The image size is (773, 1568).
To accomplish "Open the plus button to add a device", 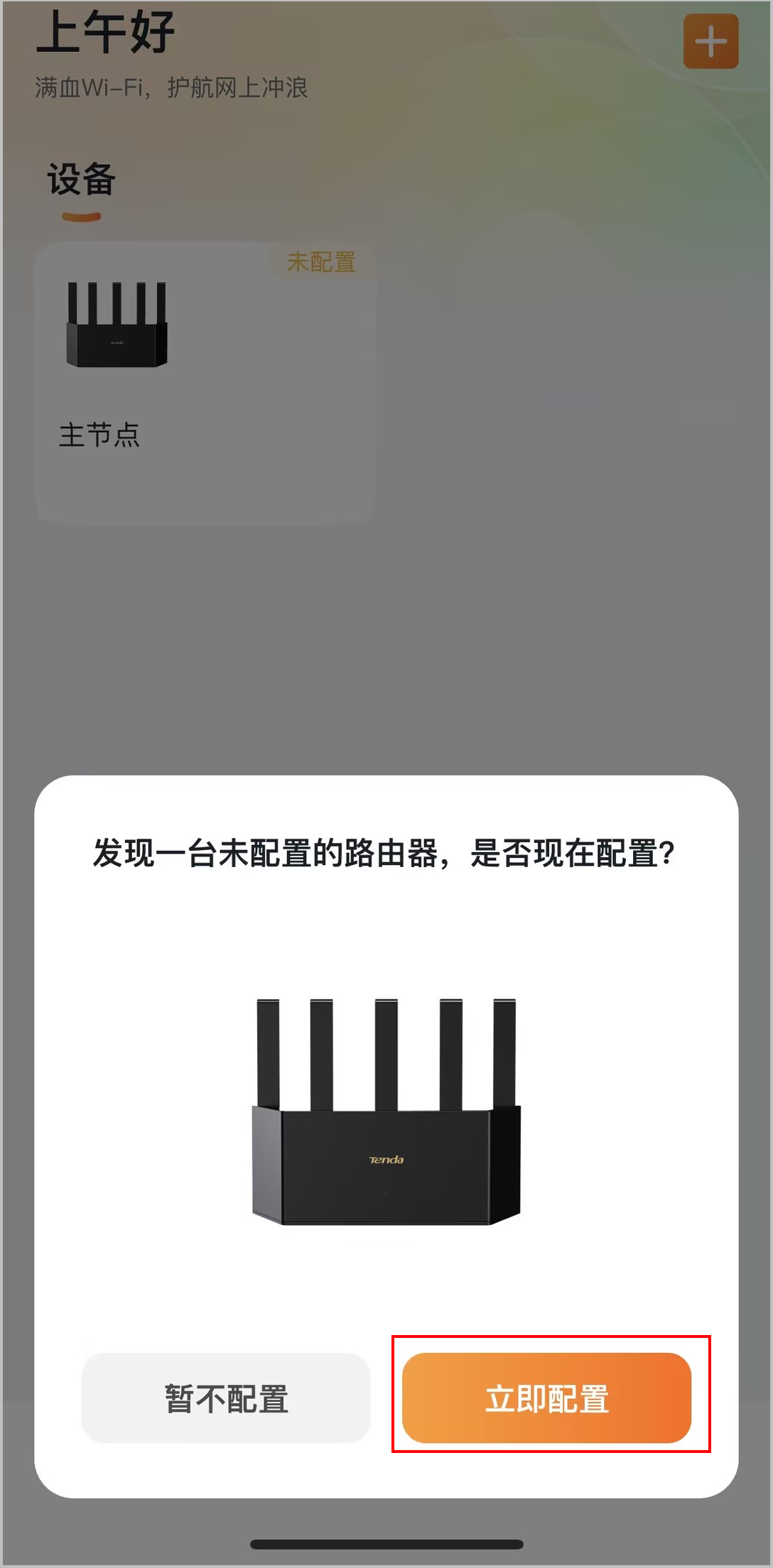I will pos(710,41).
